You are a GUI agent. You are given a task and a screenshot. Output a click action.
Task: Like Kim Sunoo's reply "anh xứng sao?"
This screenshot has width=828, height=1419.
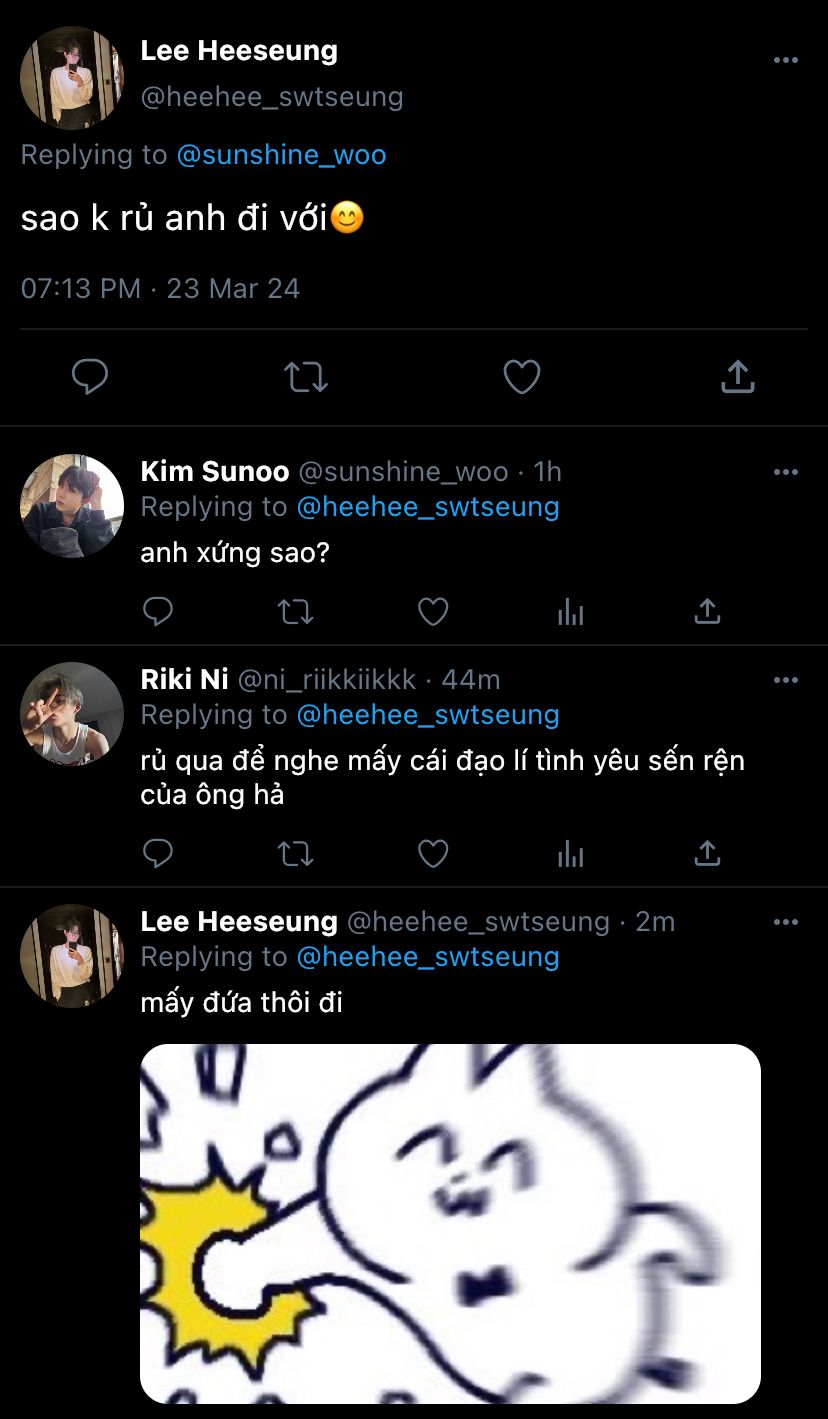click(432, 611)
